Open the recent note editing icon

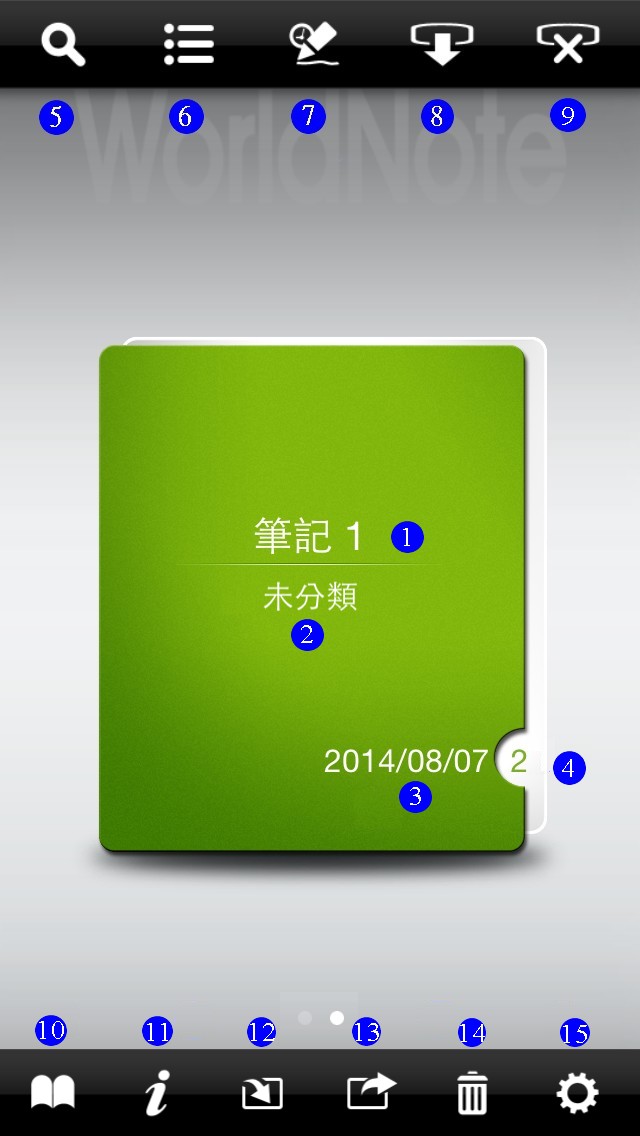[314, 45]
